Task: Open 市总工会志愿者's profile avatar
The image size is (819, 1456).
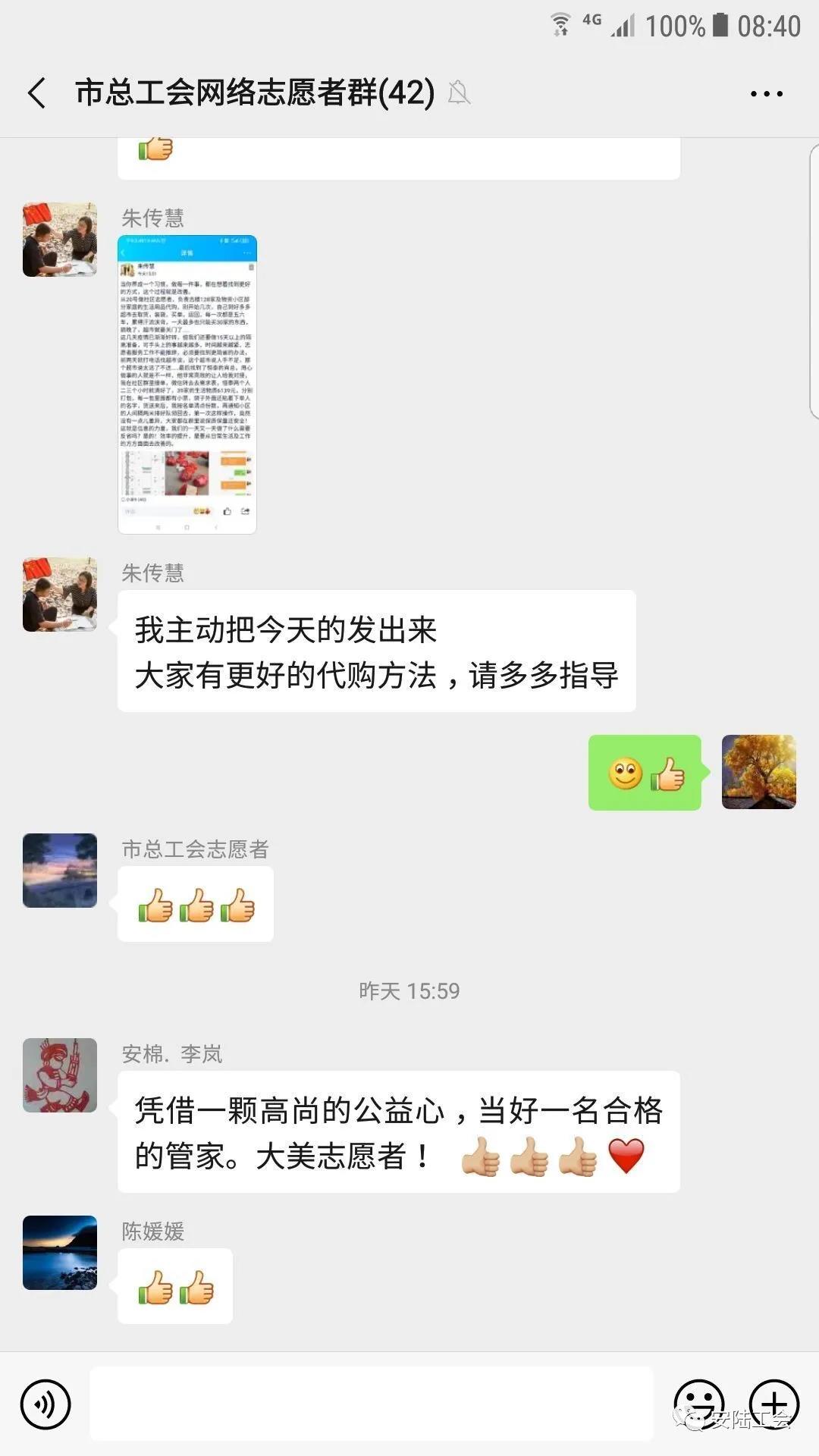Action: pos(60,871)
